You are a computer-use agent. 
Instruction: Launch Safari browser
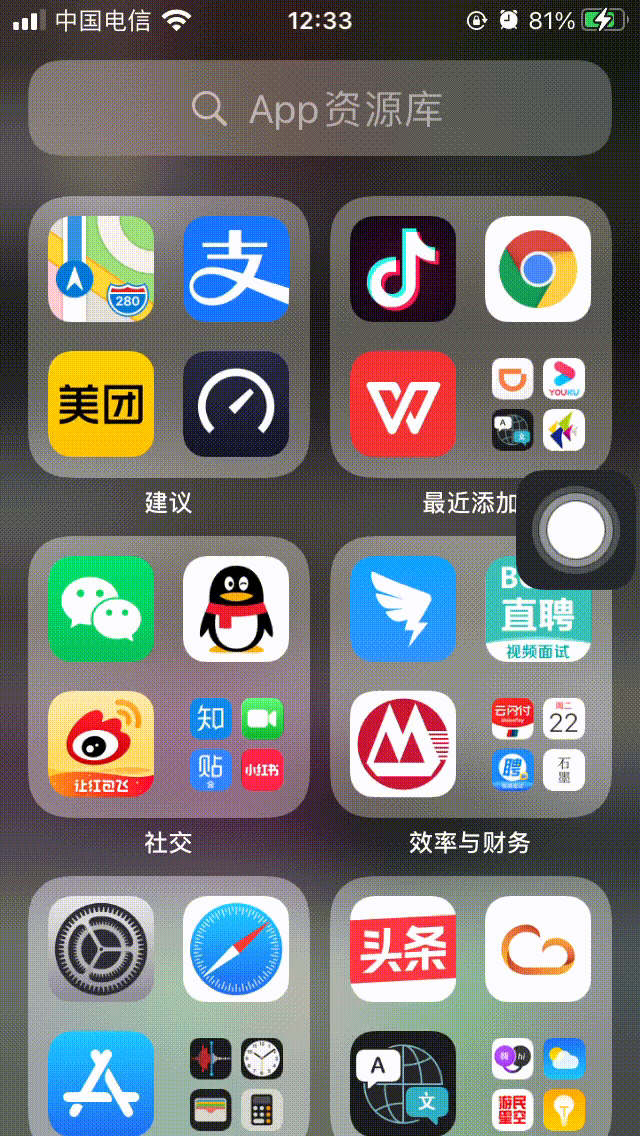click(236, 949)
